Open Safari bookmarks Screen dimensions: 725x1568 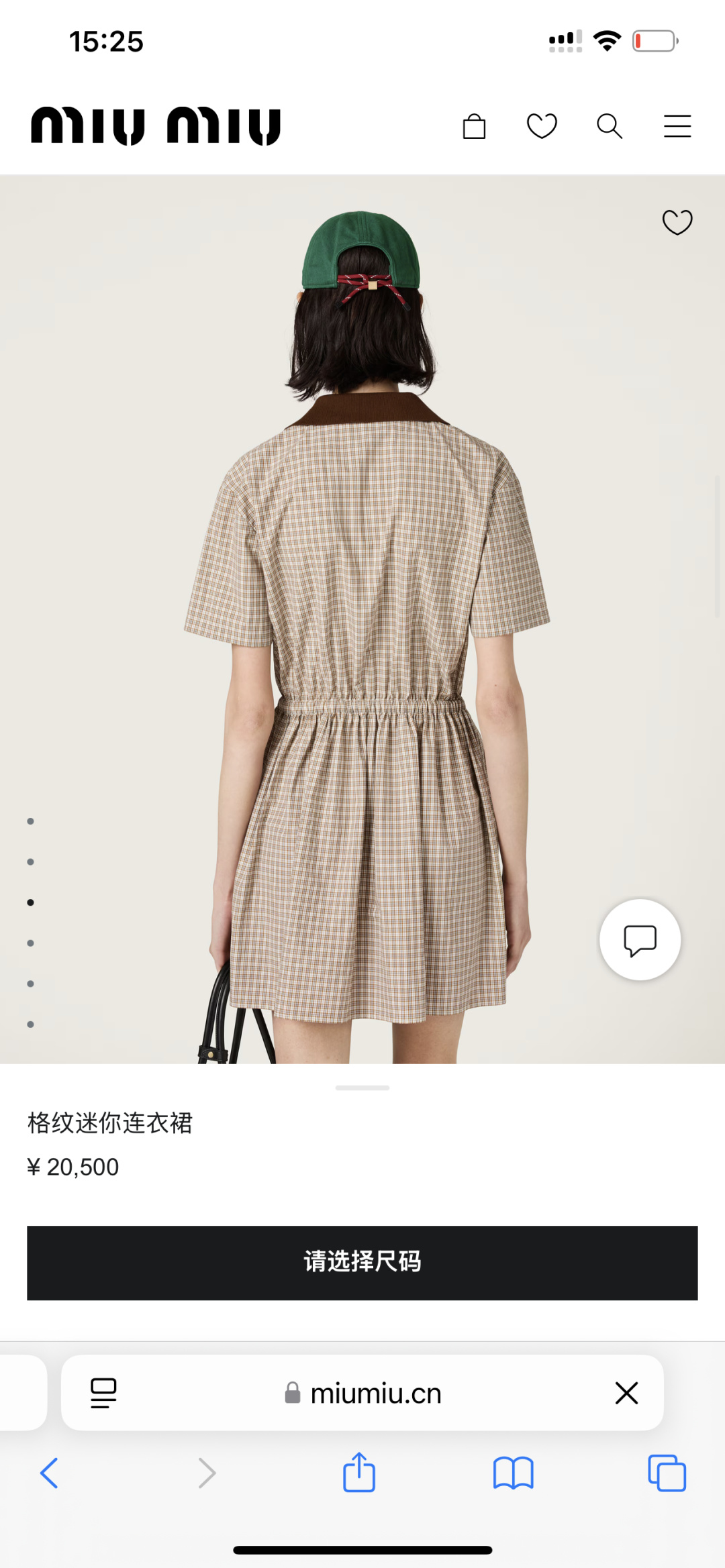513,1473
